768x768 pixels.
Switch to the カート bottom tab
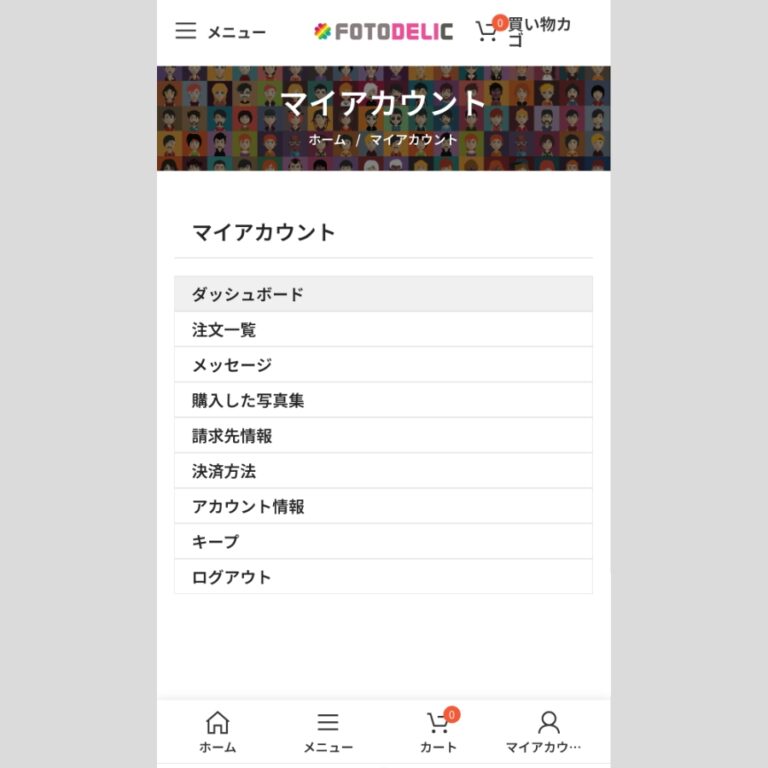click(438, 732)
